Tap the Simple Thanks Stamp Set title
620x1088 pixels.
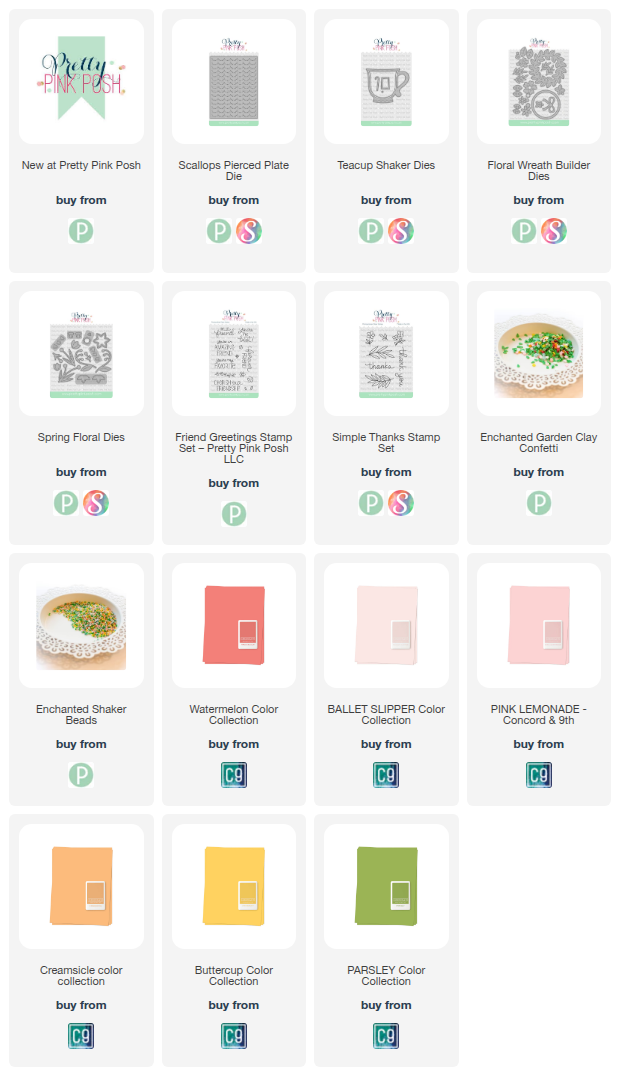(x=386, y=443)
